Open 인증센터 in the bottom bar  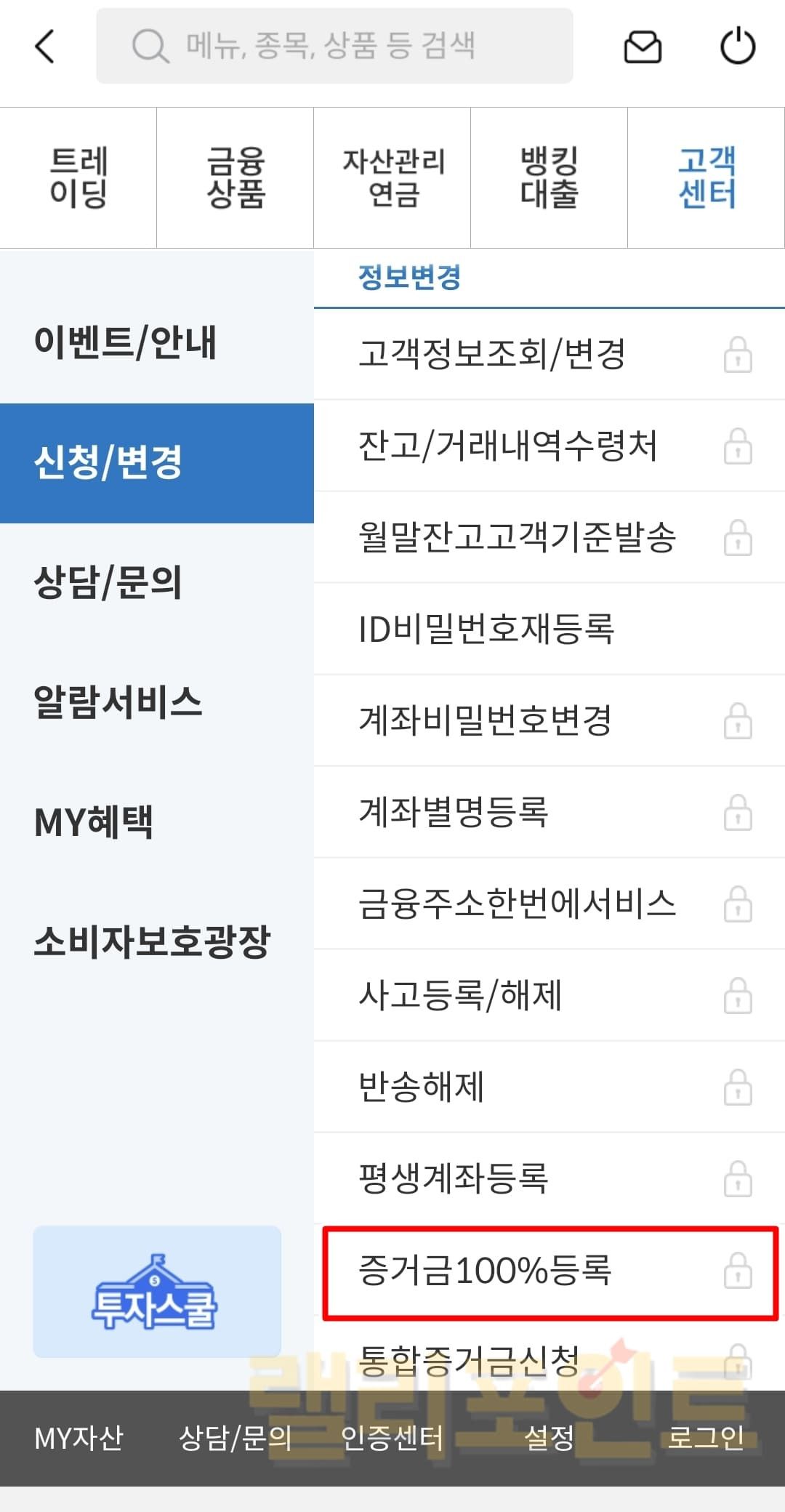coord(392,1438)
